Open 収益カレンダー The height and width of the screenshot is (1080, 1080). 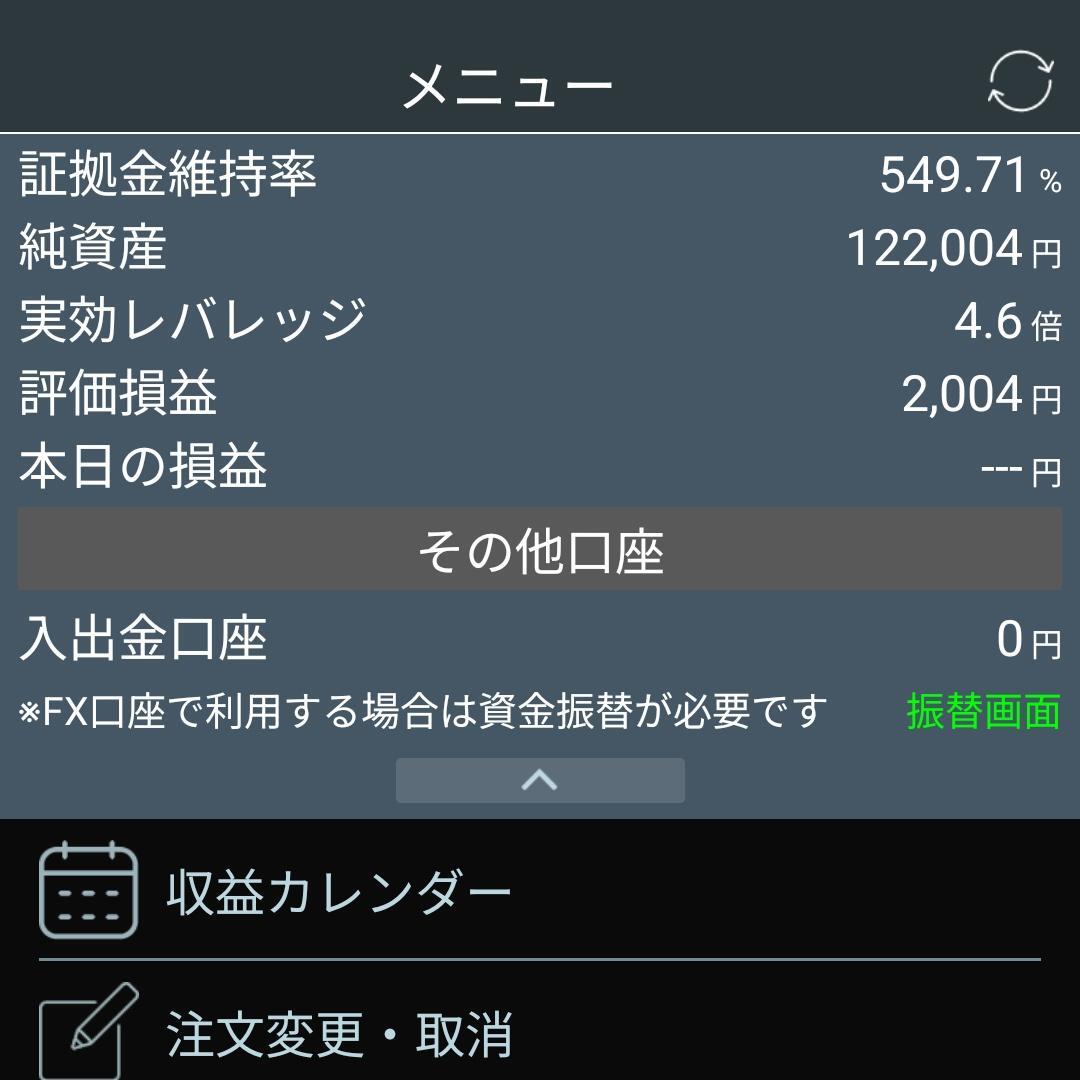pos(339,891)
